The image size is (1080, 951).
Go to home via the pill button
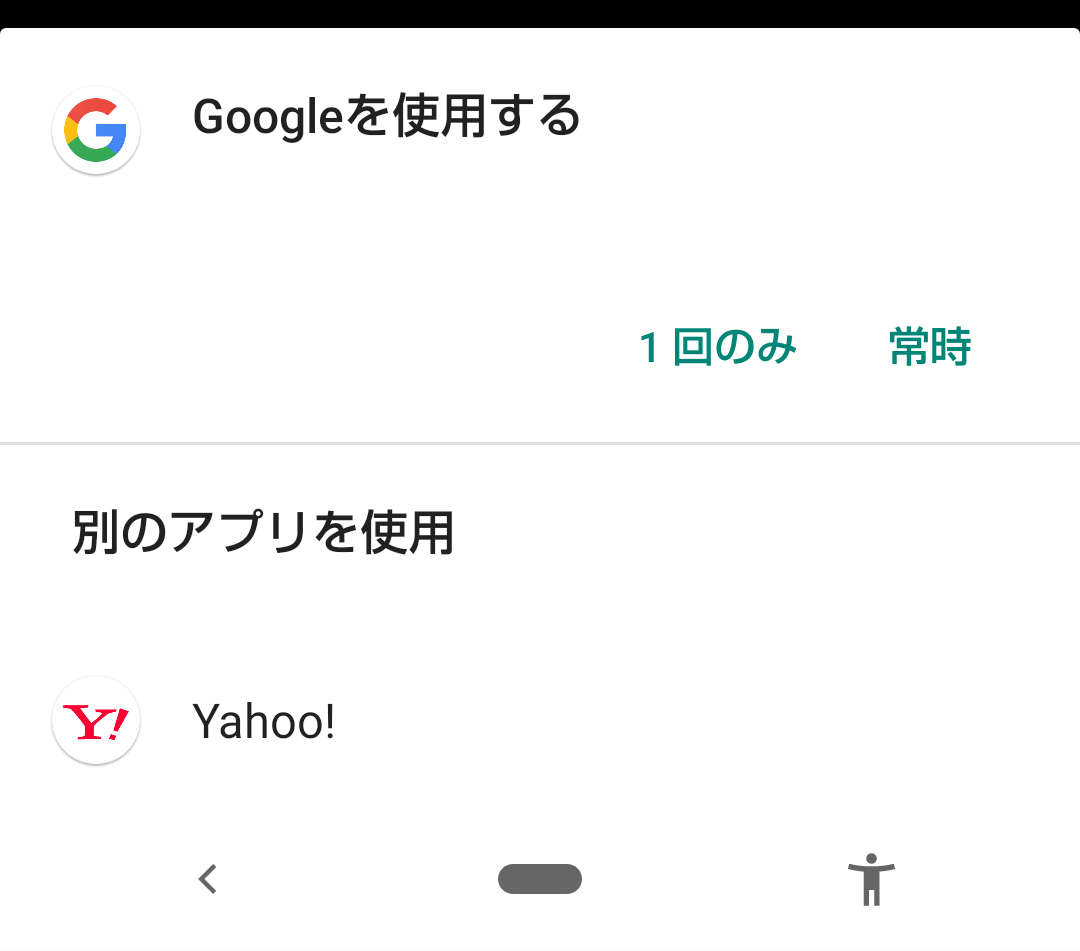[540, 879]
